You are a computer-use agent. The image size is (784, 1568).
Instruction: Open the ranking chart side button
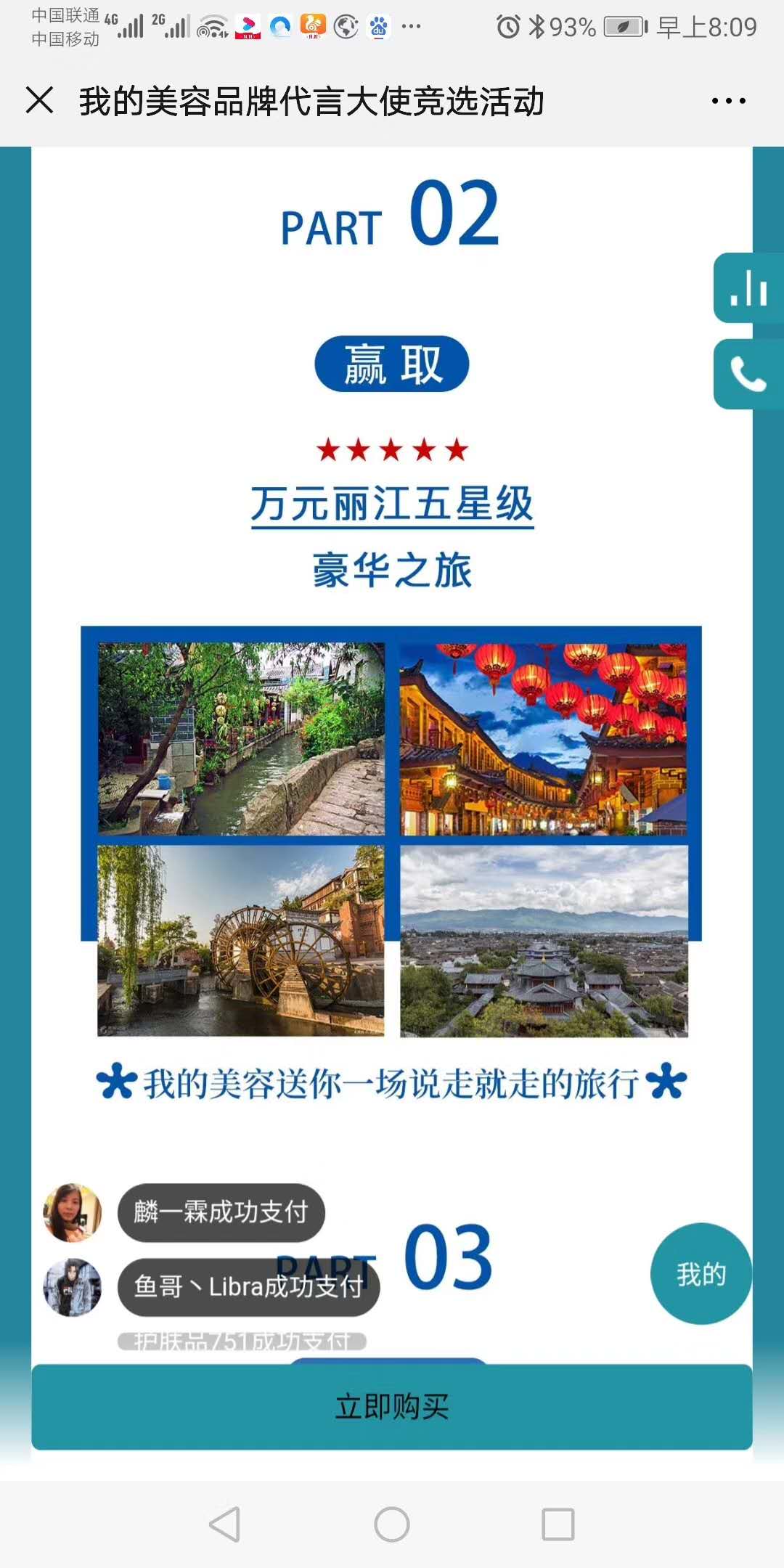pos(748,288)
